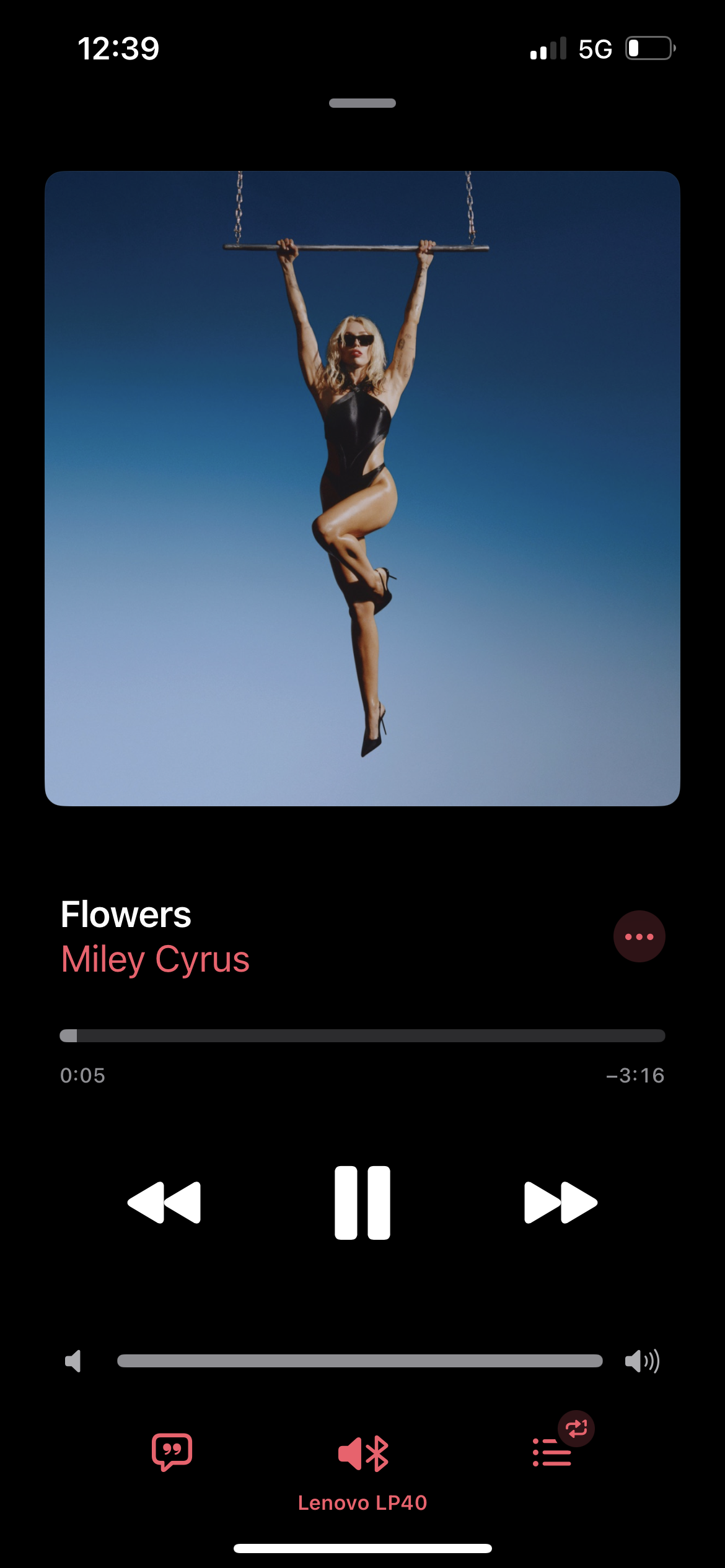Skip to the next track
The width and height of the screenshot is (725, 1568).
(x=560, y=1202)
